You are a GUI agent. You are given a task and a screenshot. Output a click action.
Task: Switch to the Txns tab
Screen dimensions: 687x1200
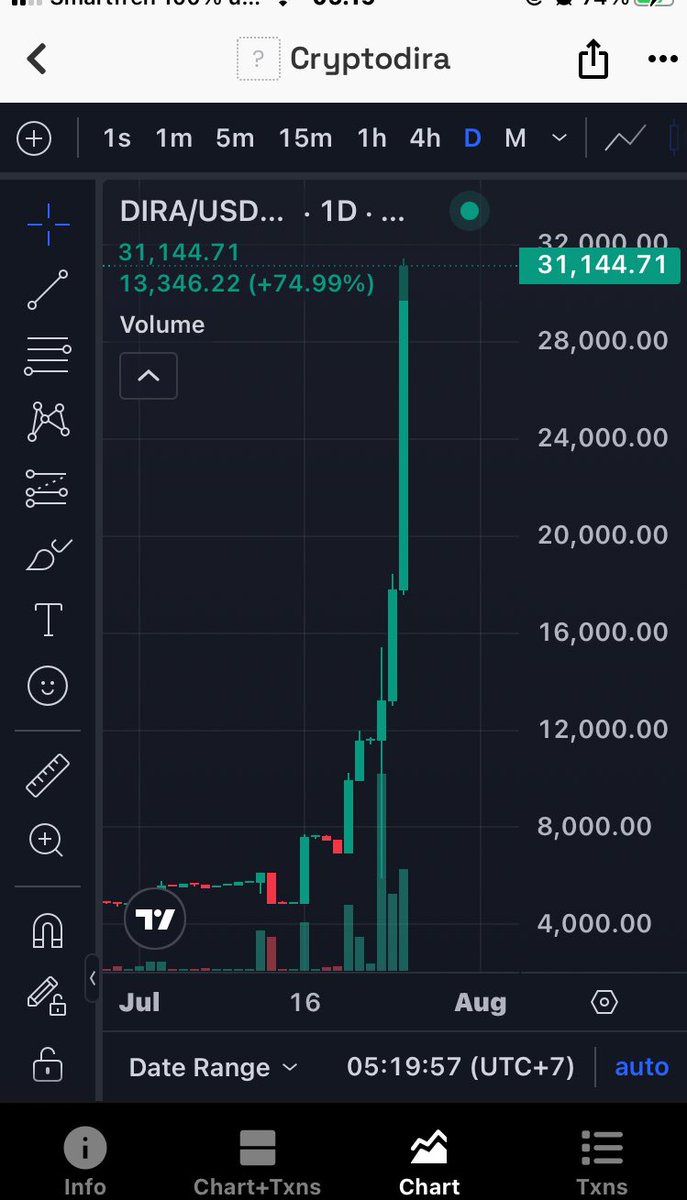[x=602, y=1163]
